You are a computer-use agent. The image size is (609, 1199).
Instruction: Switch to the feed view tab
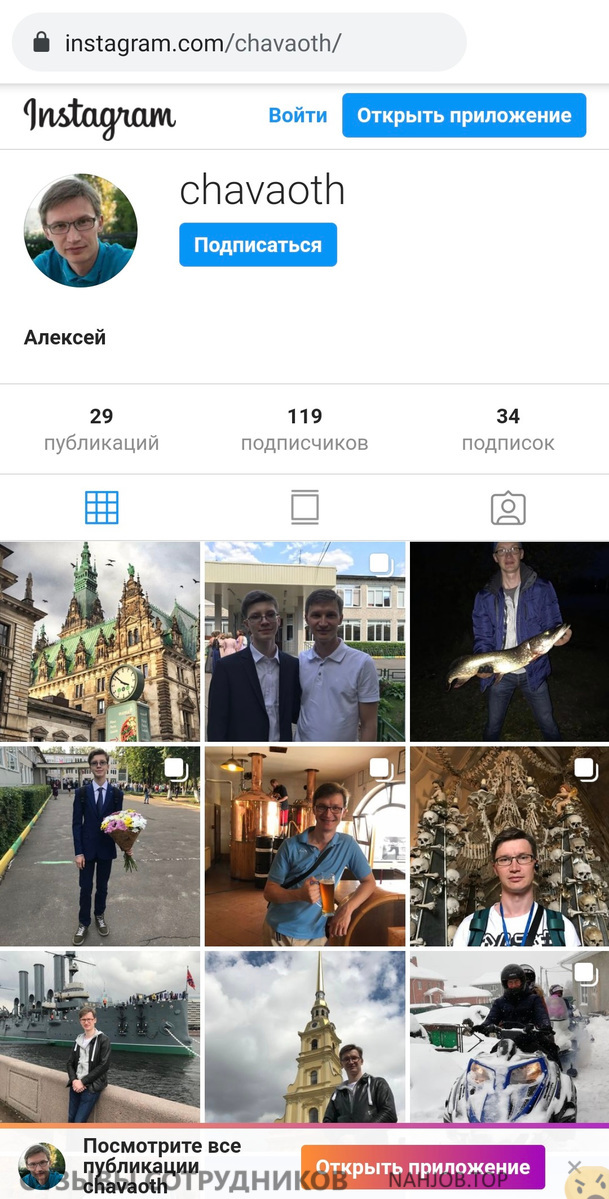coord(304,508)
